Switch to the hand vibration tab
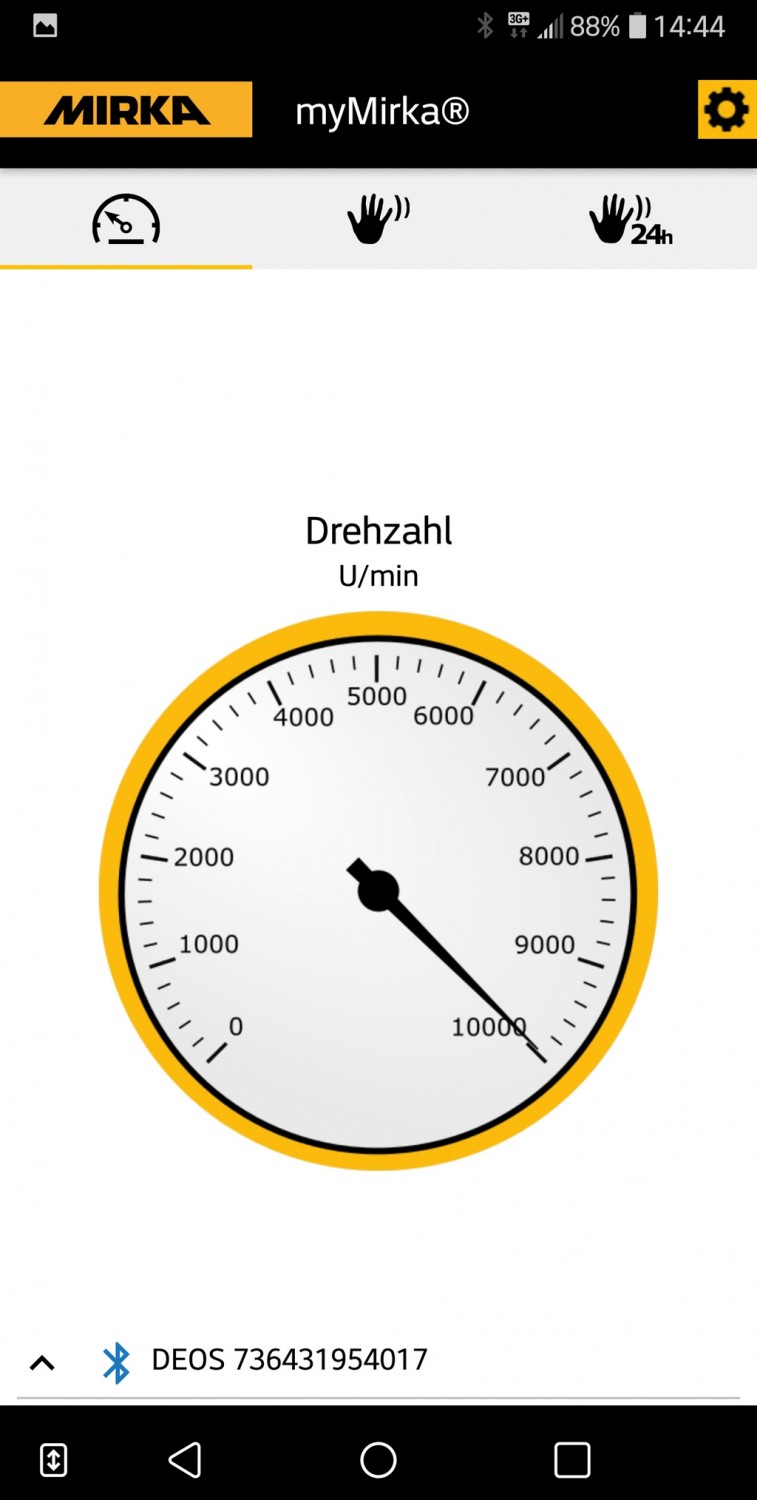Image resolution: width=757 pixels, height=1500 pixels. click(378, 219)
